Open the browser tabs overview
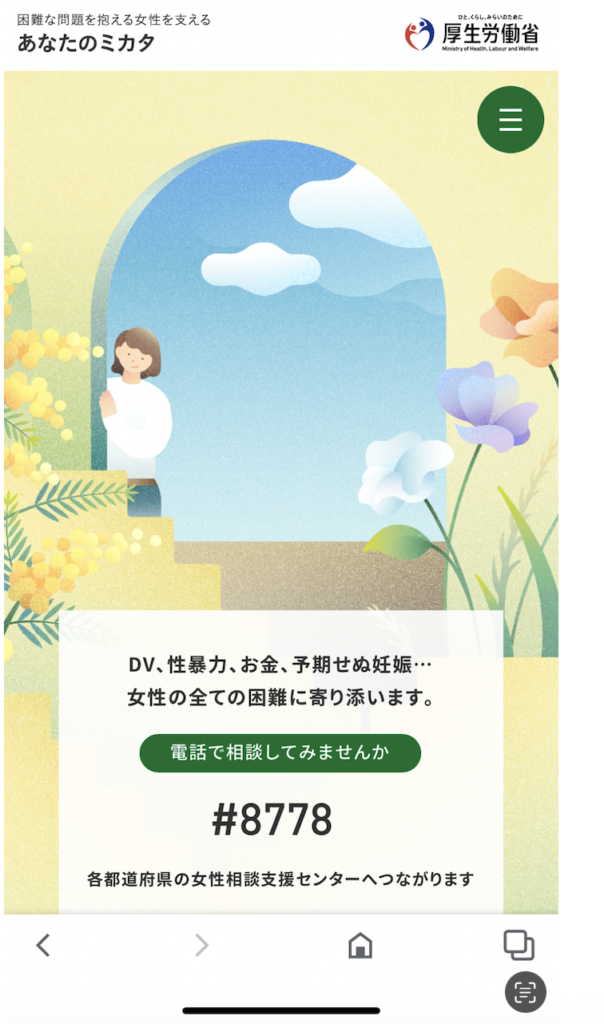604x1024 pixels. pos(519,945)
